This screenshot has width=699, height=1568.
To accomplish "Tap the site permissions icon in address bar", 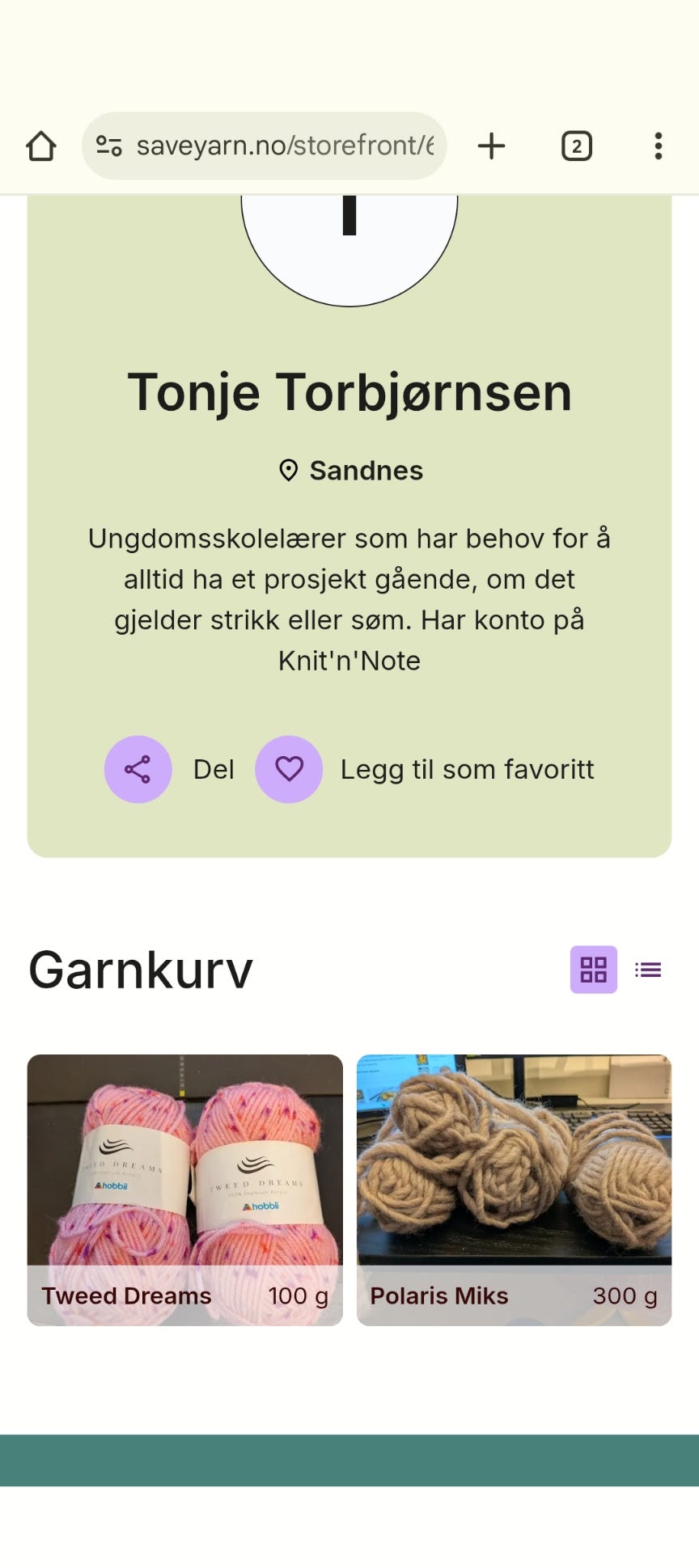I will [x=108, y=146].
